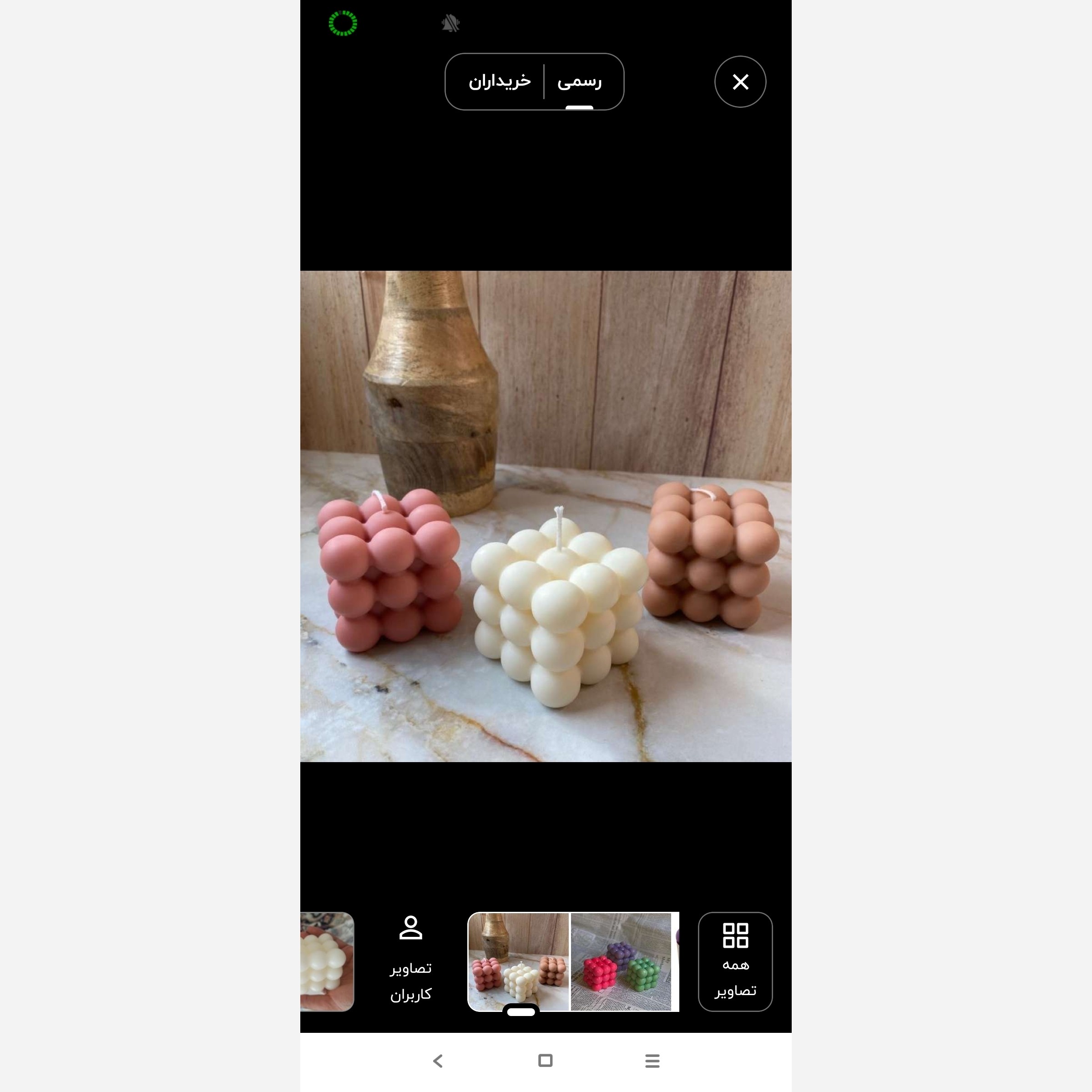Switch to the خریداران (buyers) tab
Image resolution: width=1092 pixels, height=1092 pixels.
[x=500, y=82]
